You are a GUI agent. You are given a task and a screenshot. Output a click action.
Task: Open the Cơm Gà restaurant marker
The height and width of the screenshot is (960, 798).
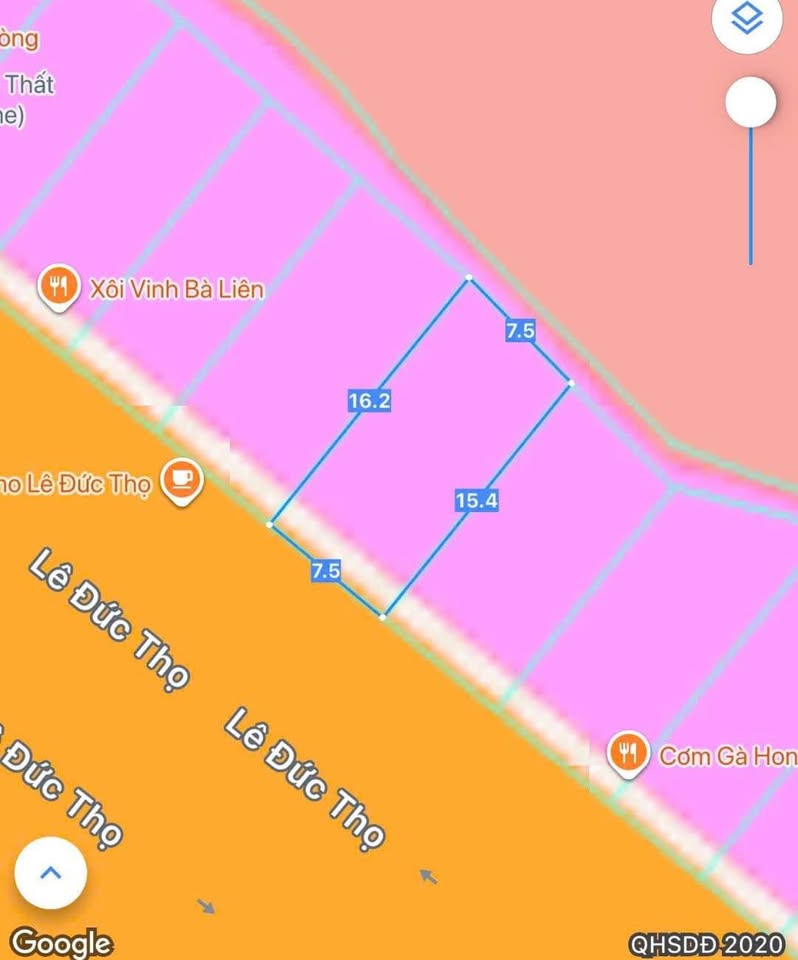tap(628, 751)
